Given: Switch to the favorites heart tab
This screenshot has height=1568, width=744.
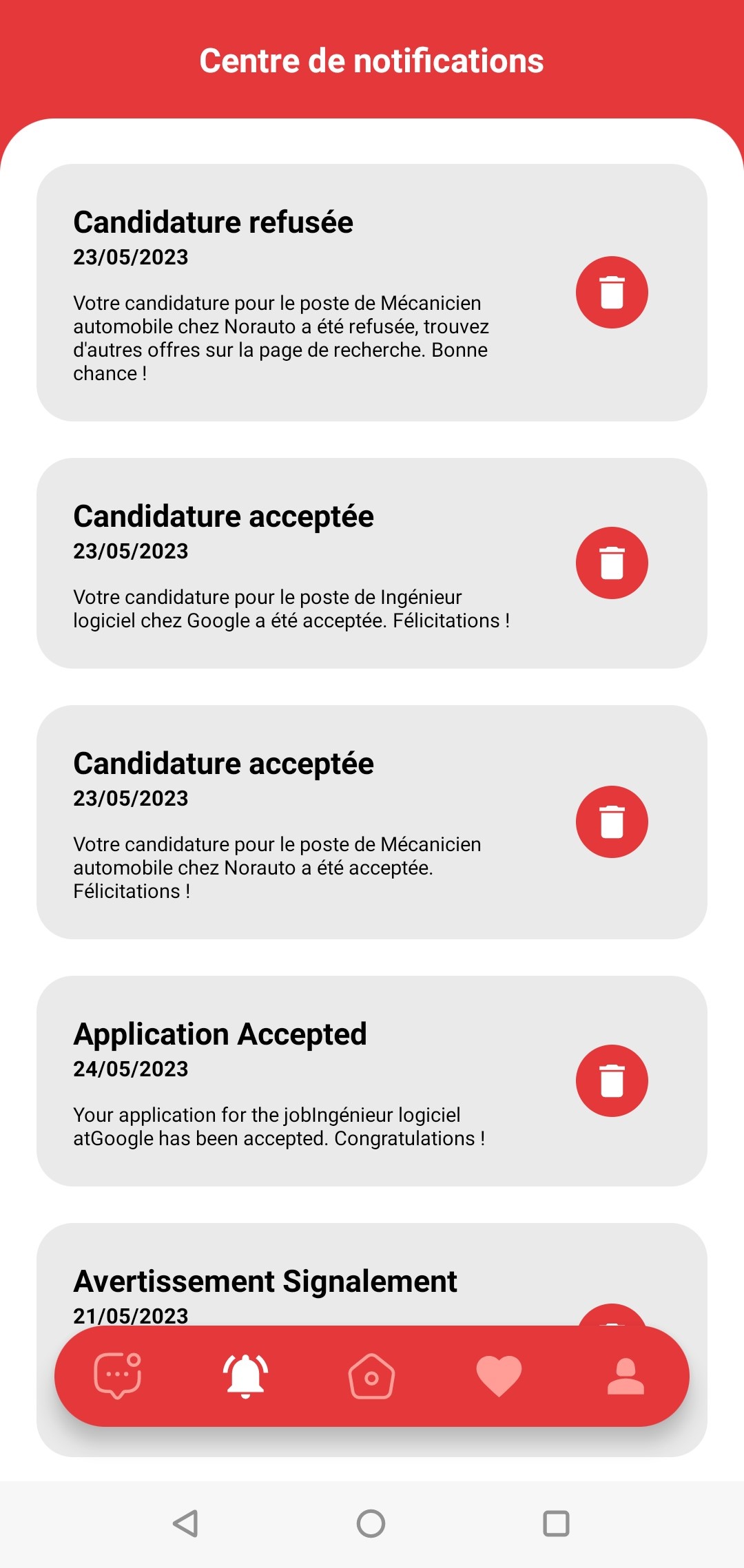Looking at the screenshot, I should pos(499,1376).
